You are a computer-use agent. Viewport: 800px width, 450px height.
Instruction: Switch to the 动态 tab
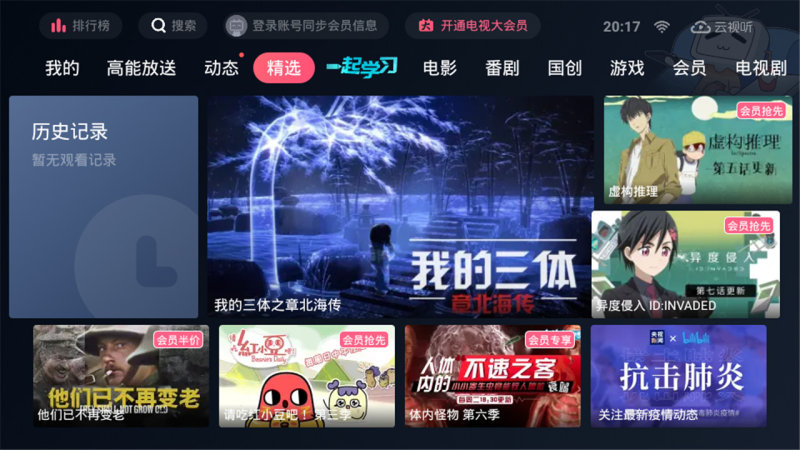[221, 68]
